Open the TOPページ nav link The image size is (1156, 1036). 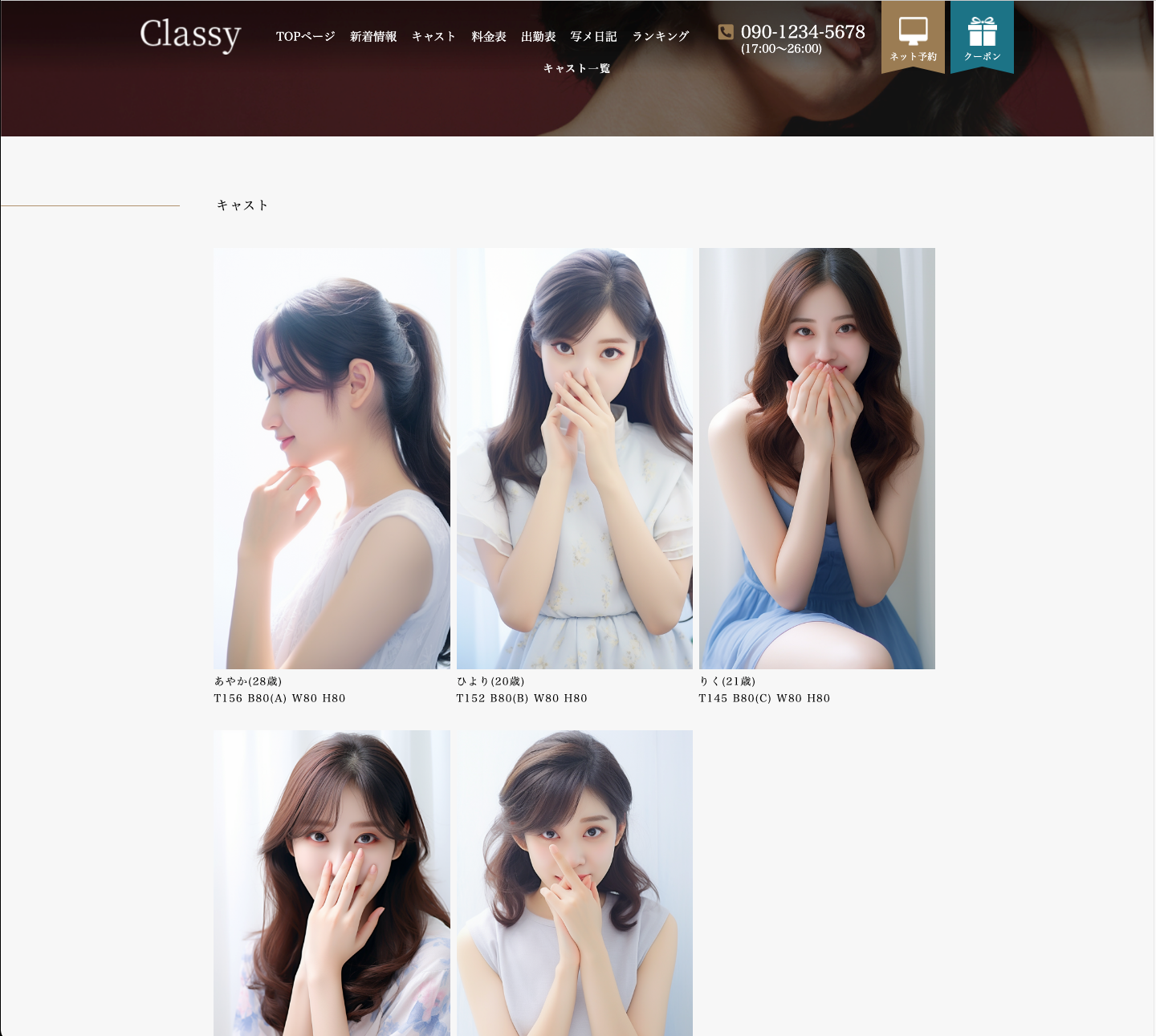(305, 37)
